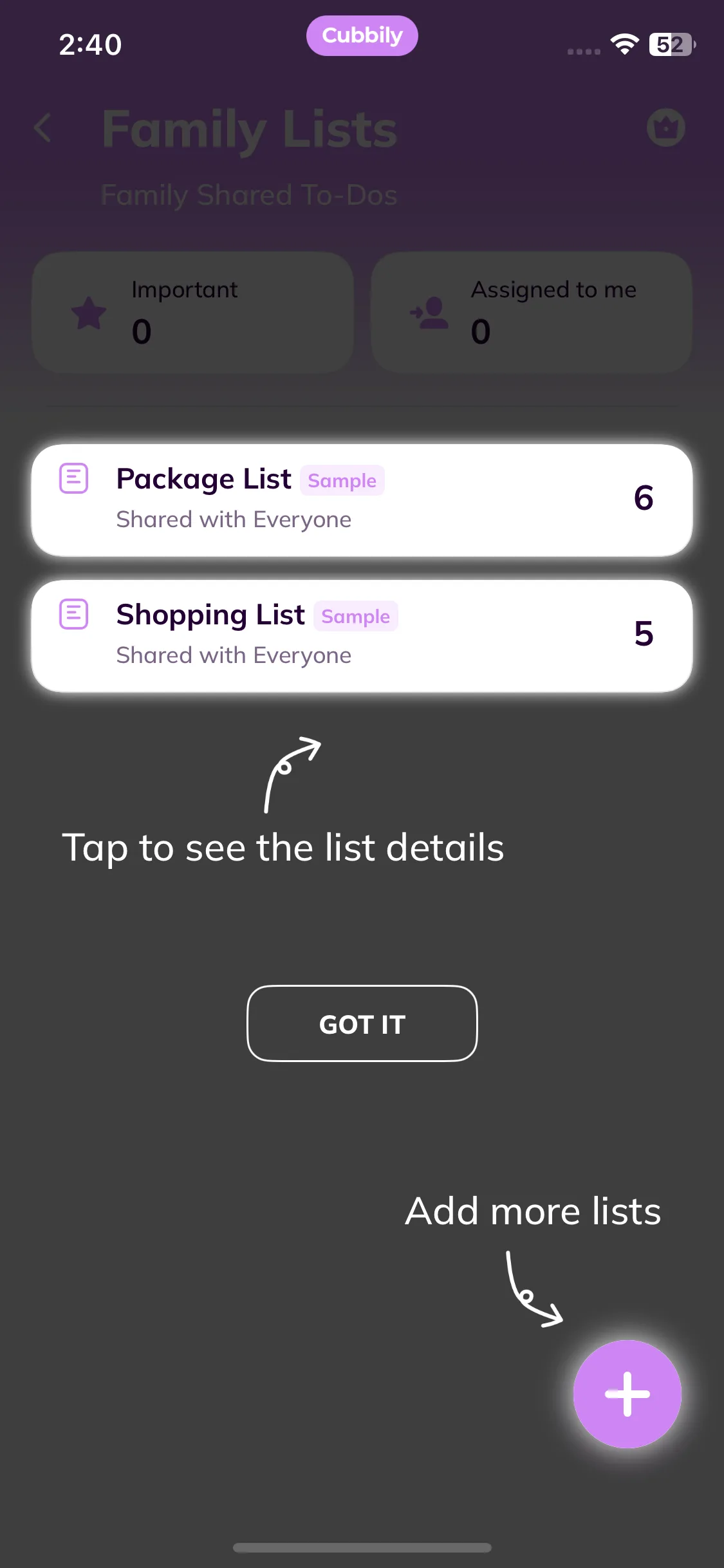View the Important tasks card

(192, 312)
